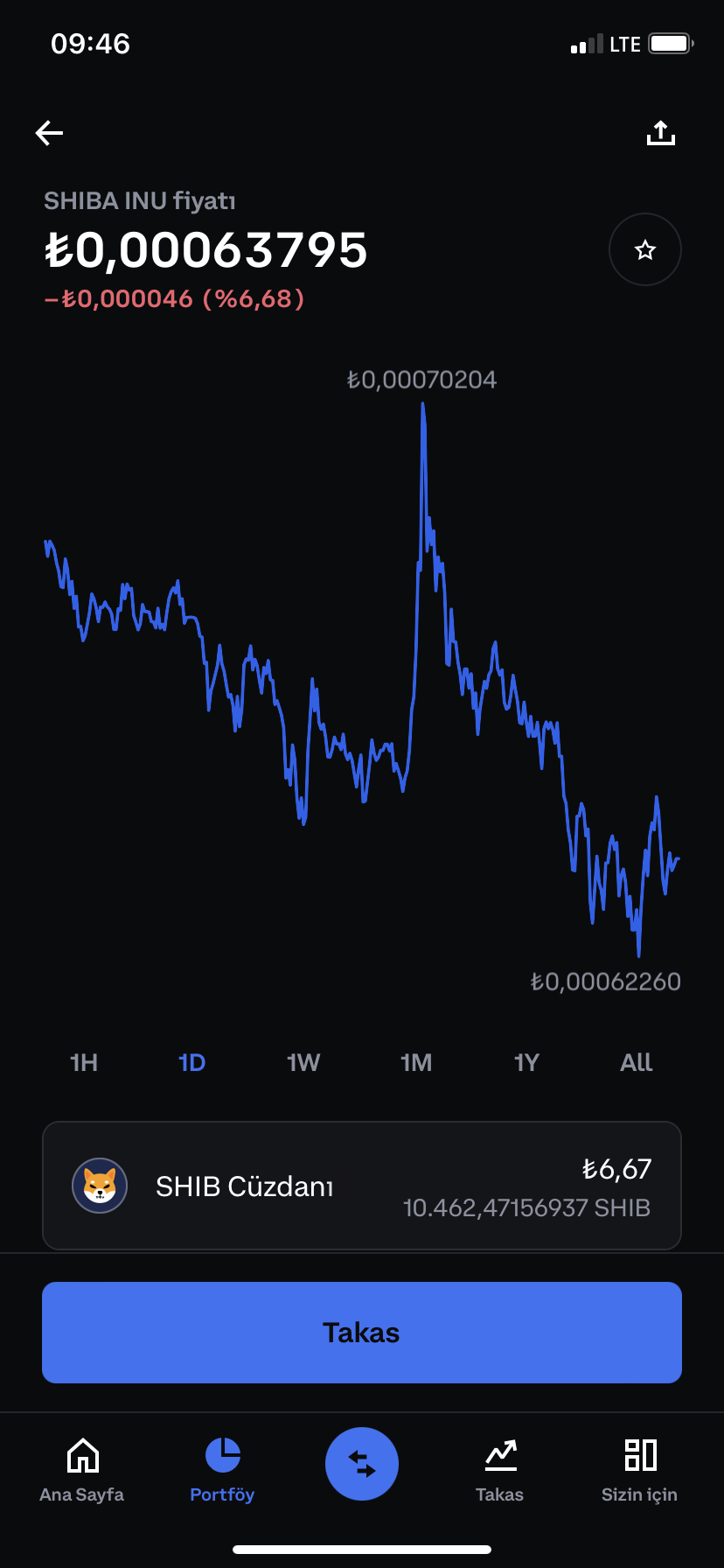Switch chart range to 1H
Viewport: 724px width, 1568px height.
point(84,1062)
